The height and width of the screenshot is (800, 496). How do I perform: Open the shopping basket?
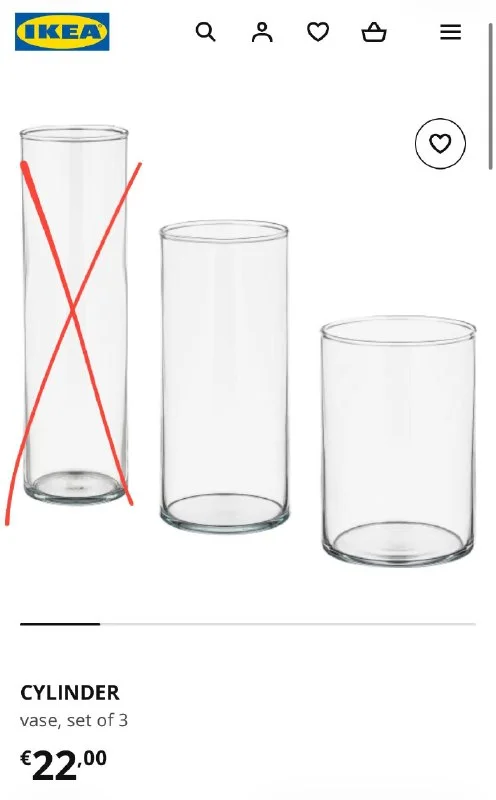374,32
